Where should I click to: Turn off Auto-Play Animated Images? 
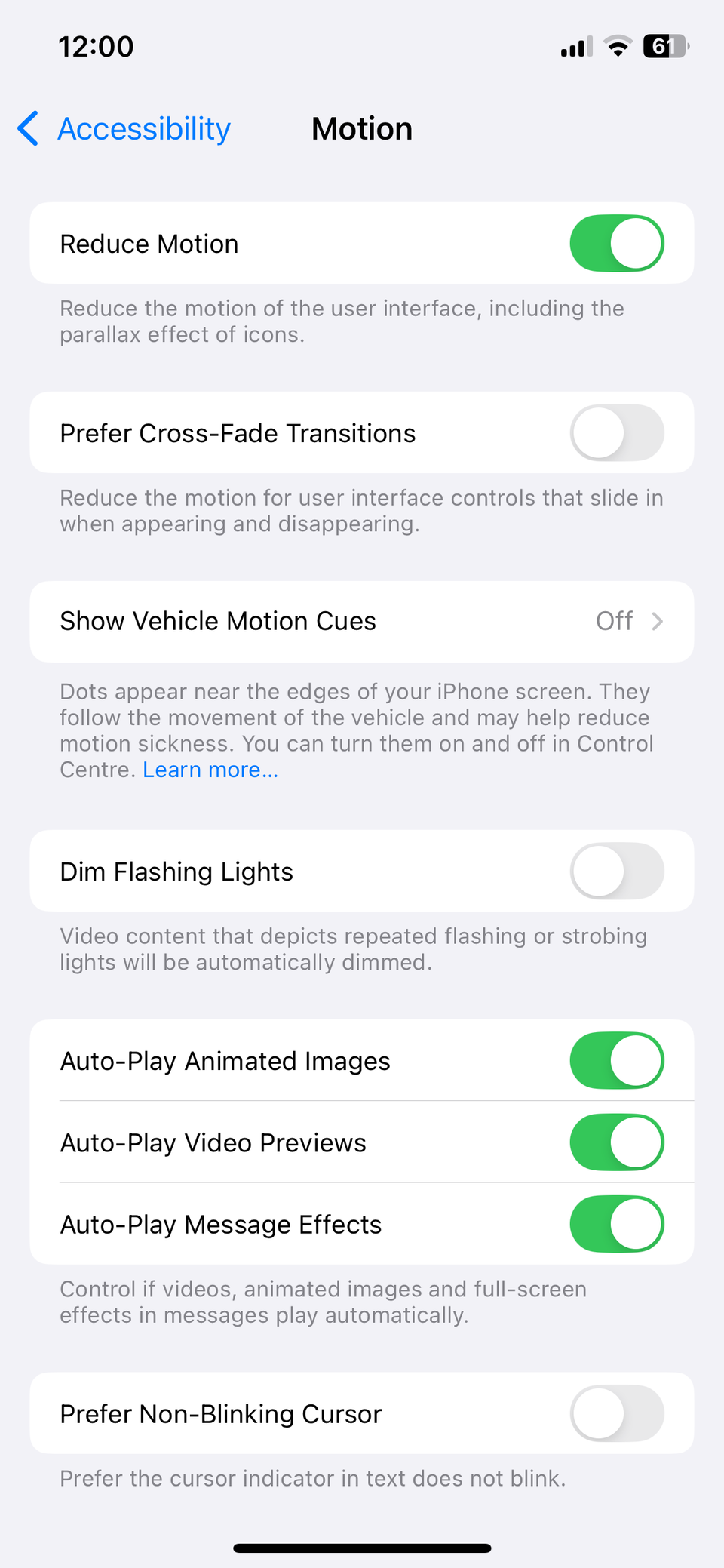pos(617,1060)
